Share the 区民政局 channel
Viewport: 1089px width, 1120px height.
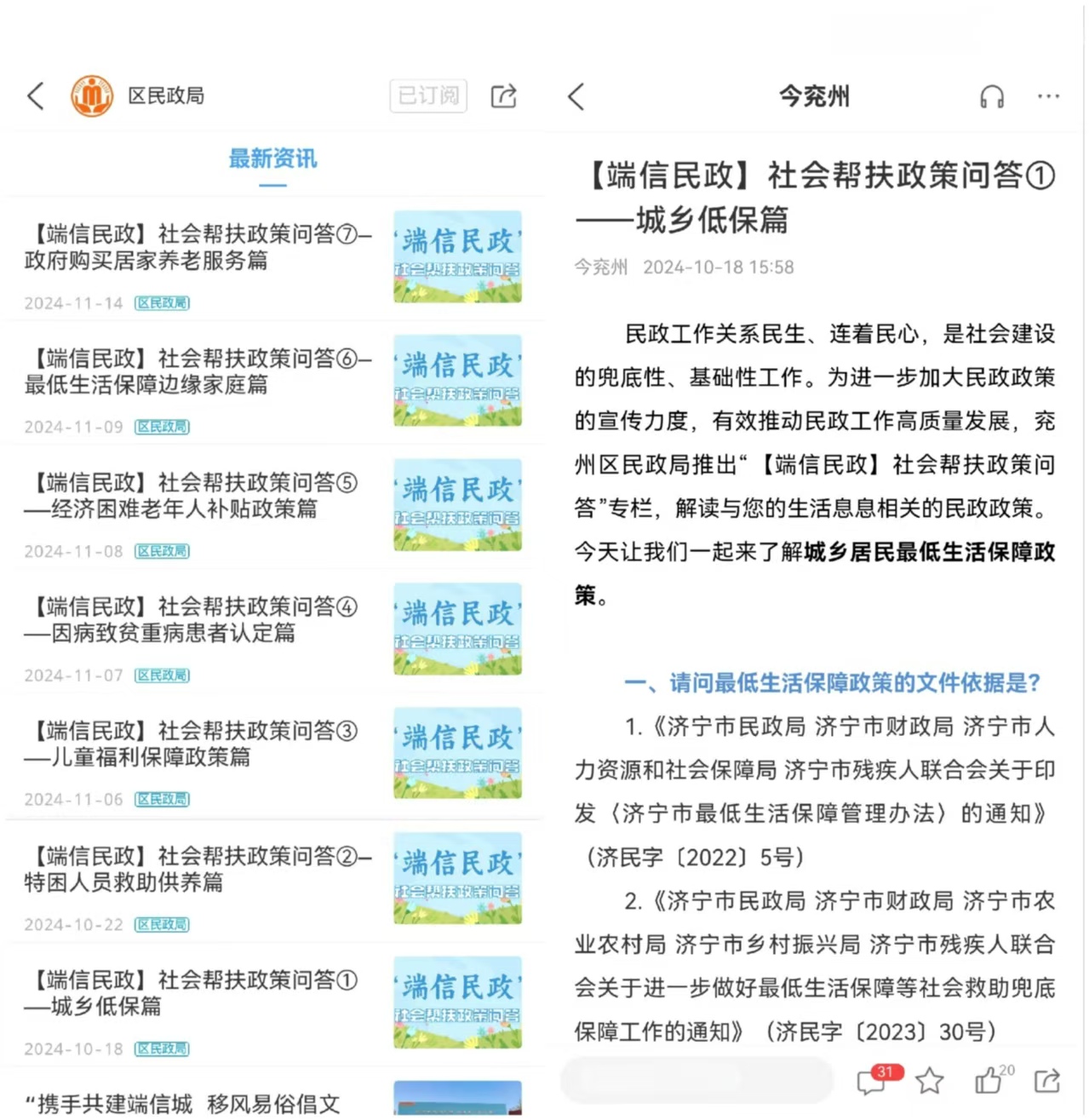504,96
